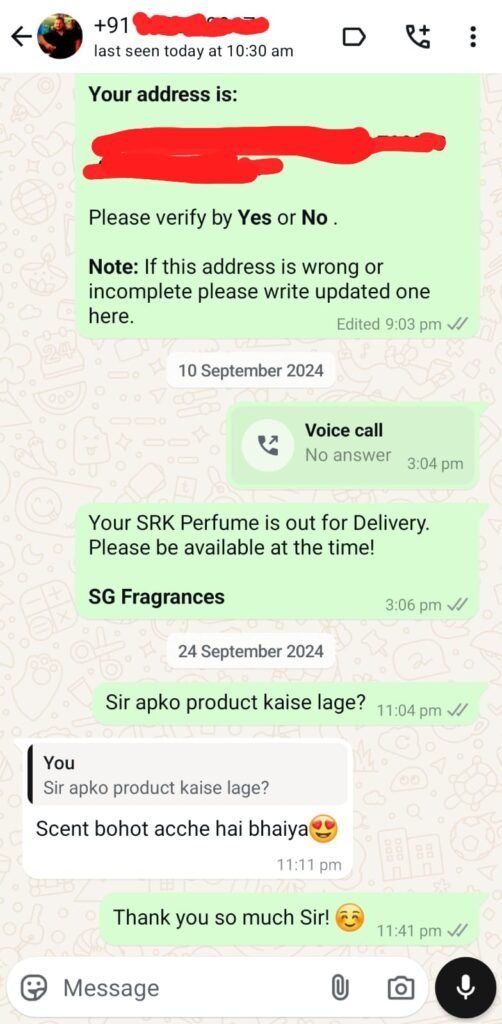This screenshot has width=502, height=1024.
Task: Open the attachment paperclip
Action: [x=339, y=987]
